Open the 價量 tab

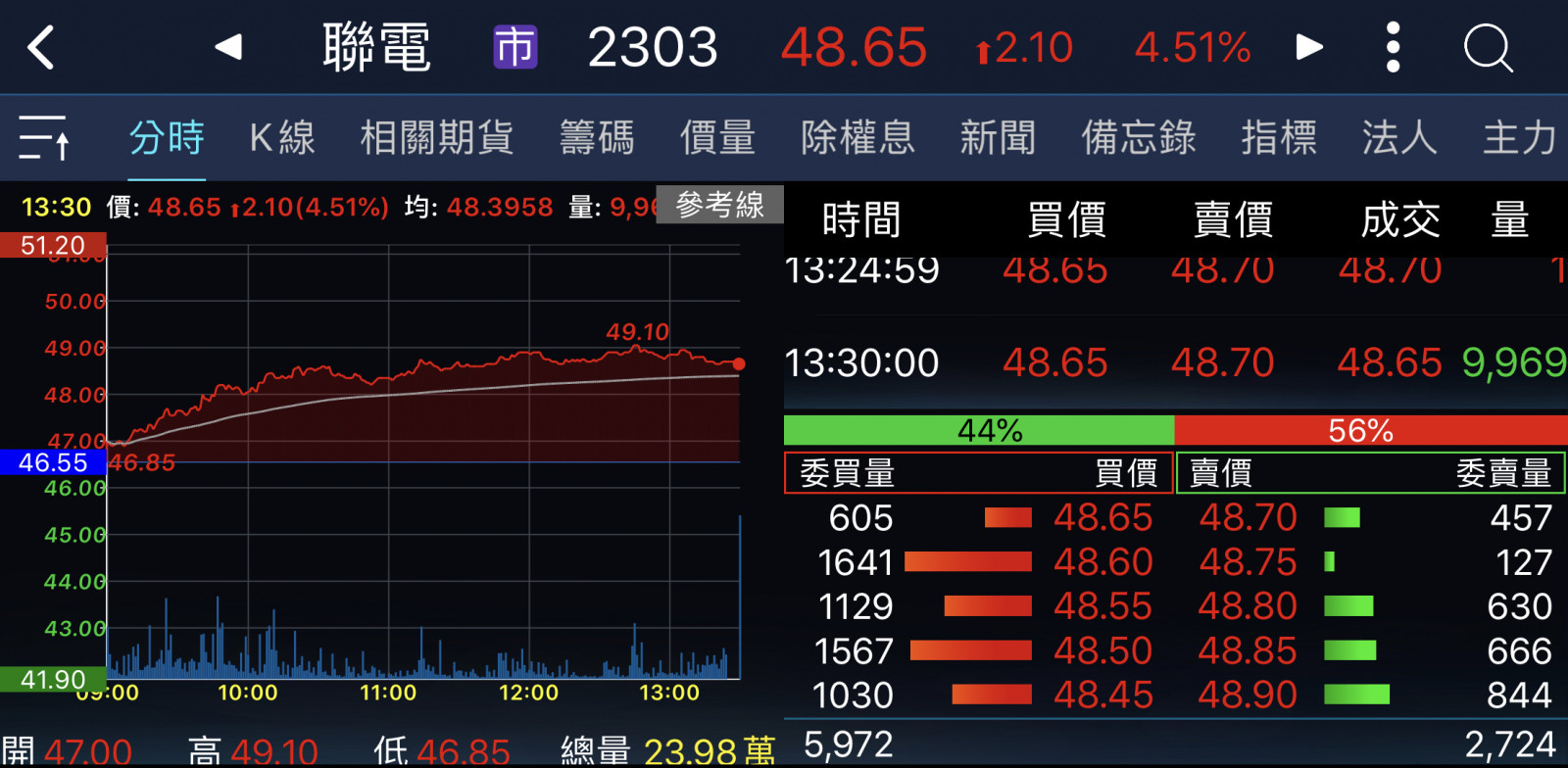tap(717, 137)
